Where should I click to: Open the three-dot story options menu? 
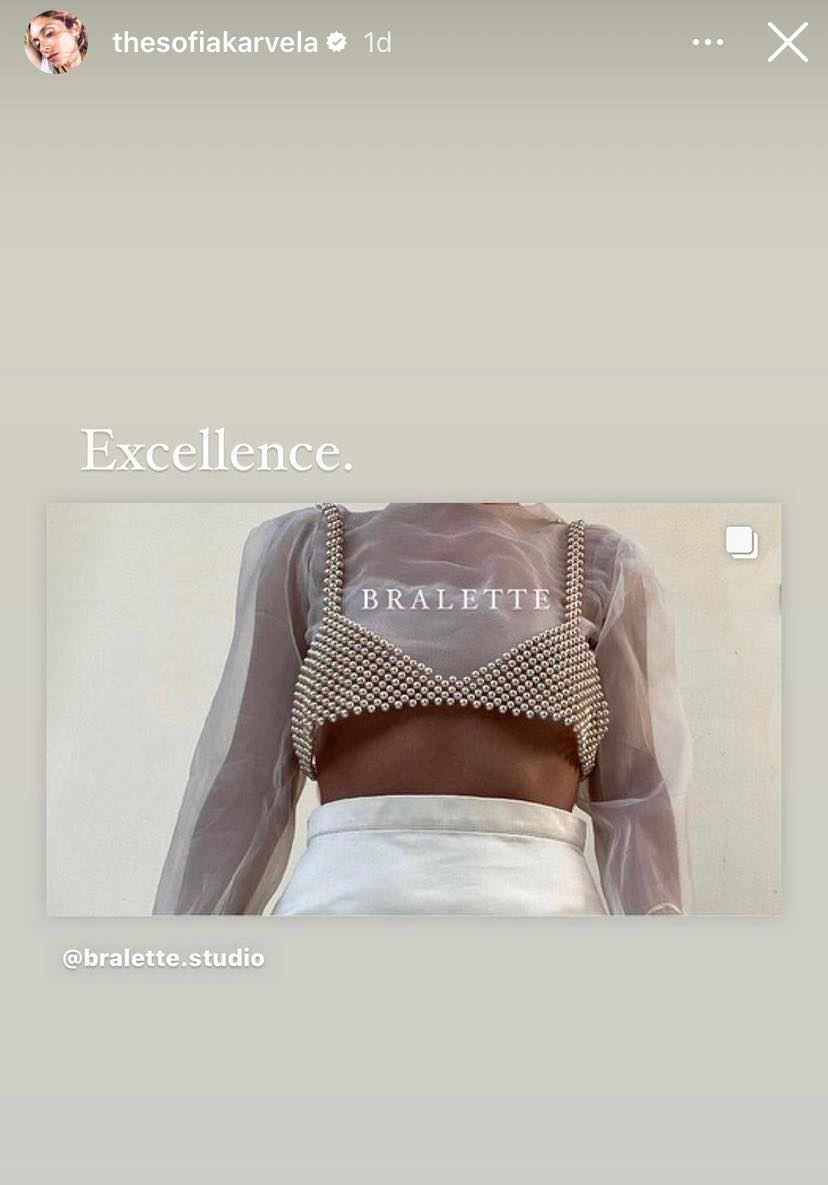[x=707, y=43]
